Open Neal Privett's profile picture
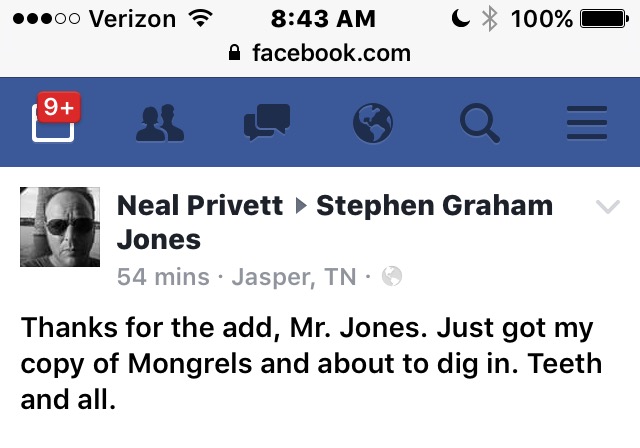640x448 pixels. click(60, 226)
